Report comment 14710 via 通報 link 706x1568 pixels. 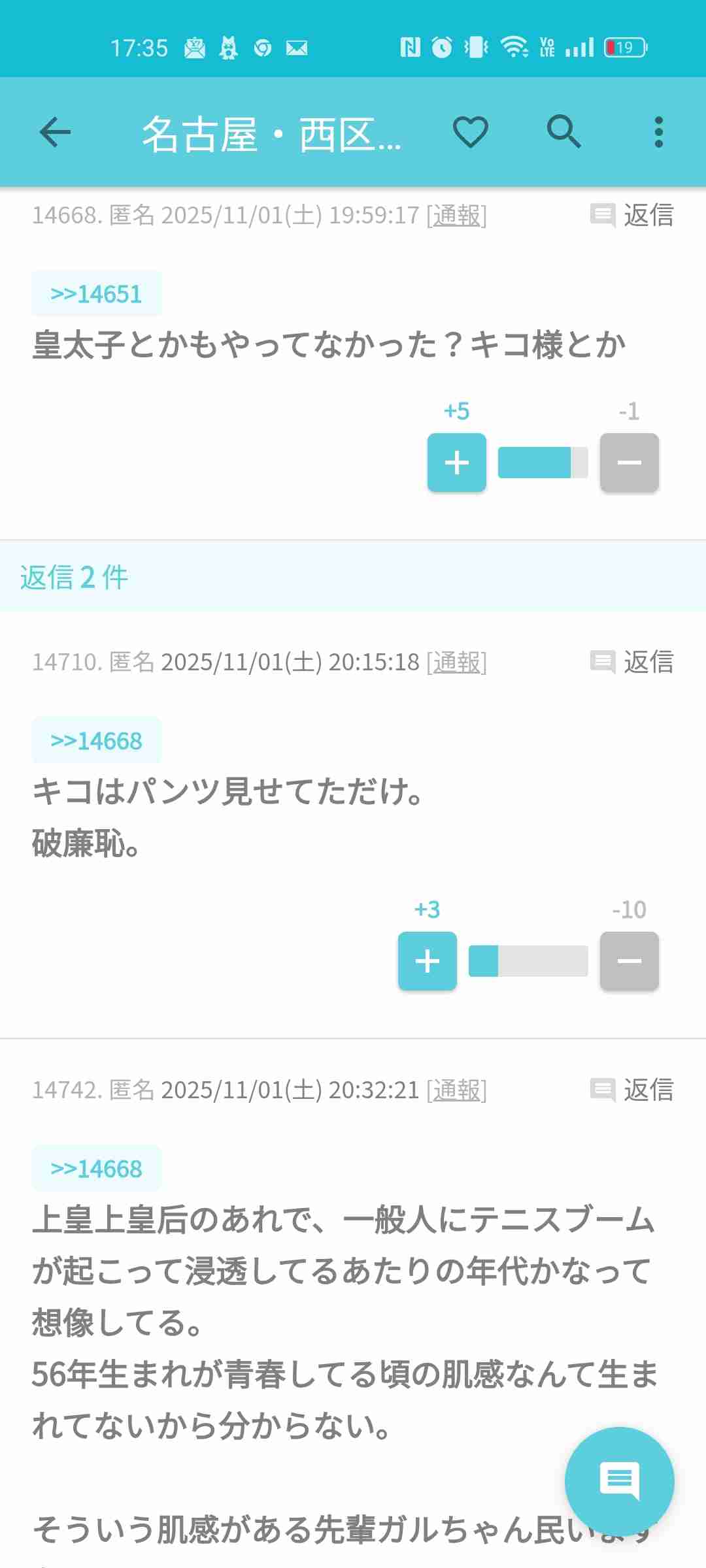pyautogui.click(x=456, y=662)
